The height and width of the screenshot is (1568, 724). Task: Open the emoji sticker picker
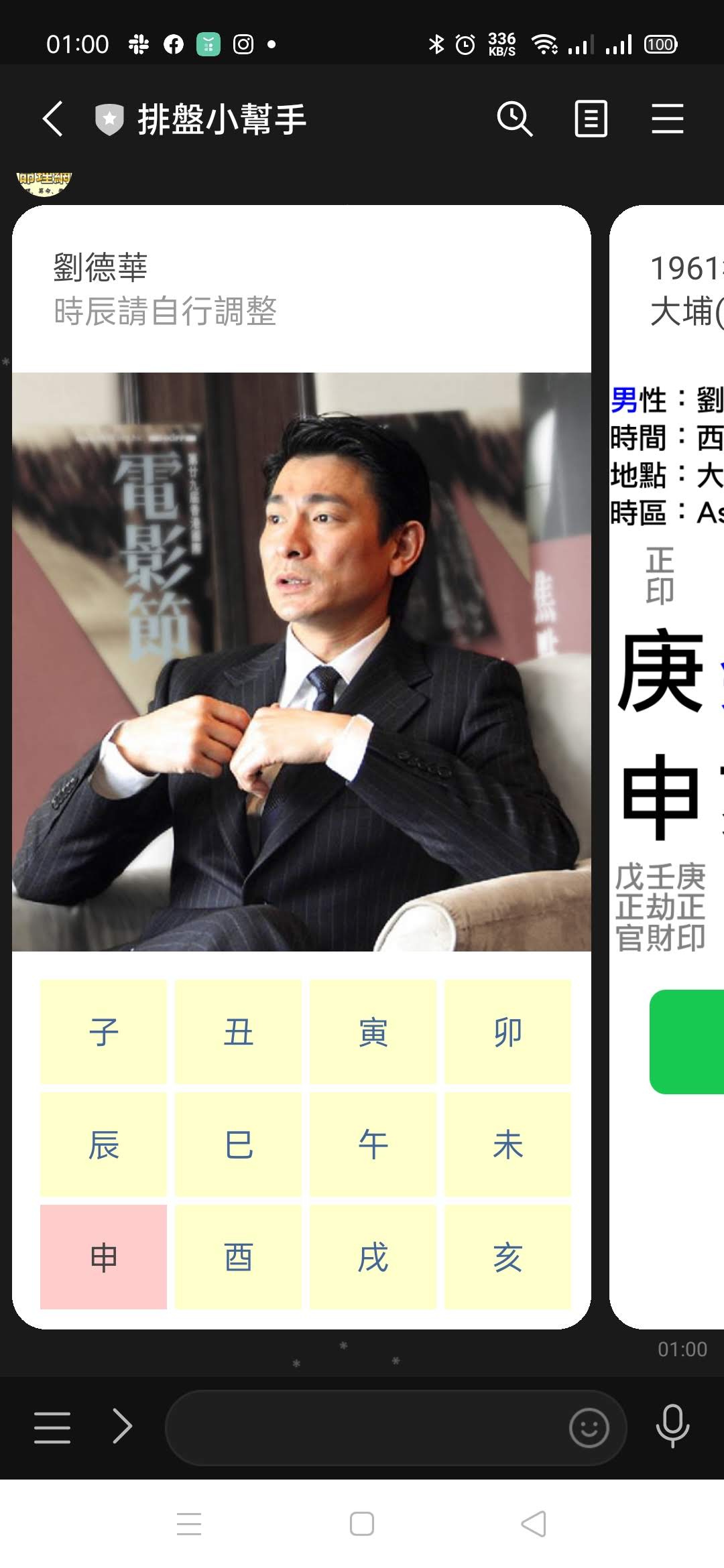pyautogui.click(x=589, y=1428)
